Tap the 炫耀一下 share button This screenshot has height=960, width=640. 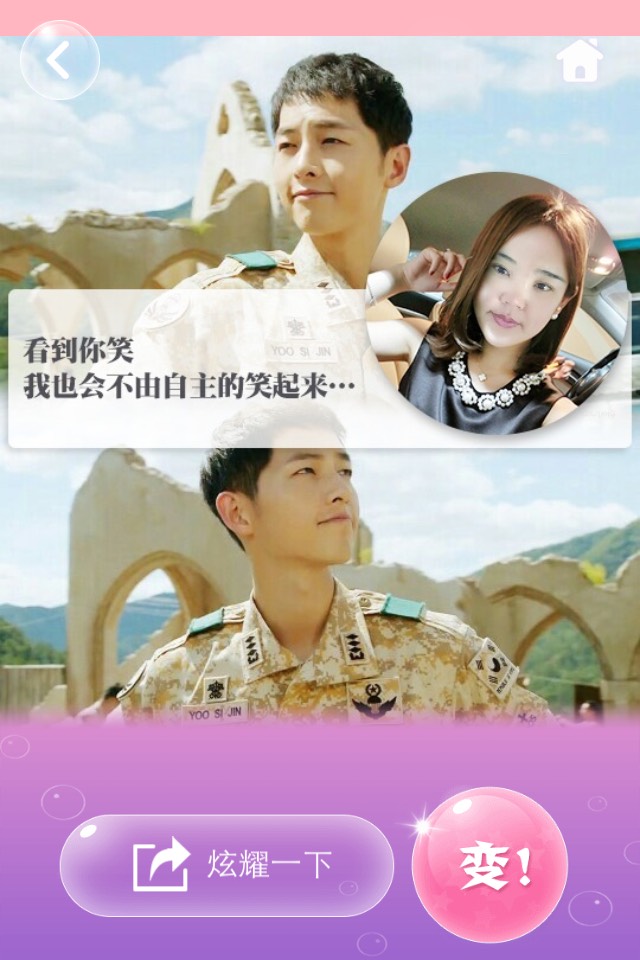(x=227, y=865)
